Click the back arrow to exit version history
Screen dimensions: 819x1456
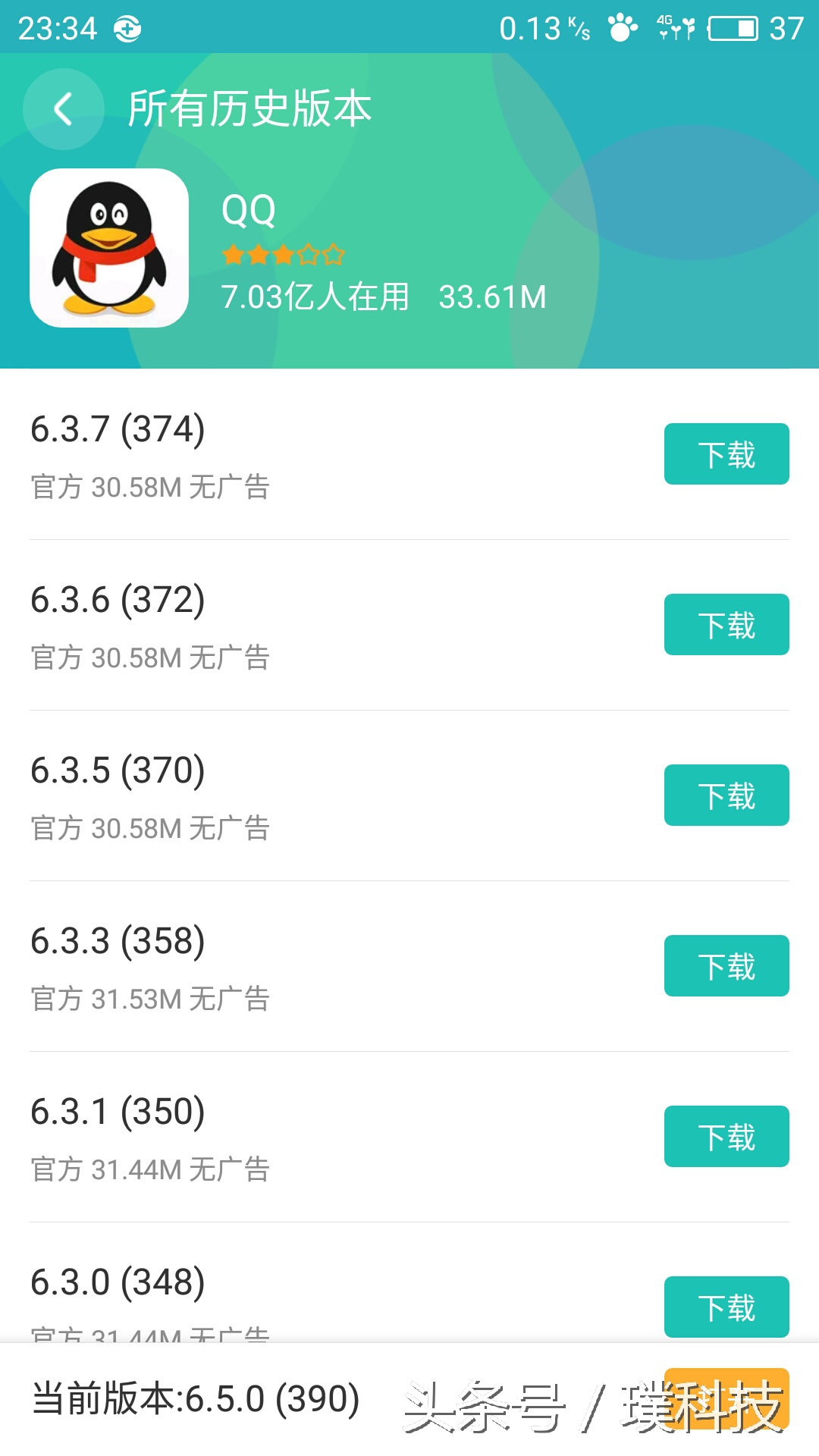[x=64, y=109]
